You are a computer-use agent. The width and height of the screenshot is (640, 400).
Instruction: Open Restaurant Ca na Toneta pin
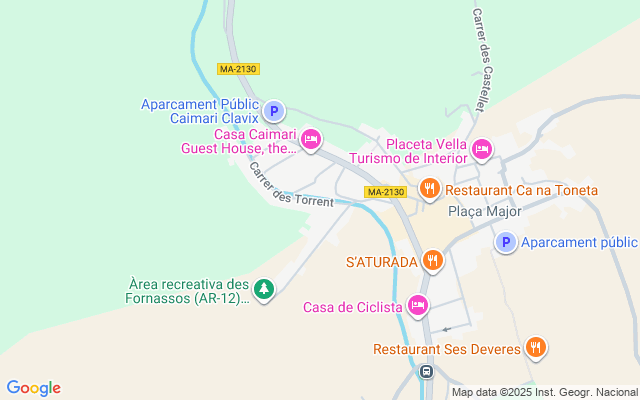point(430,189)
